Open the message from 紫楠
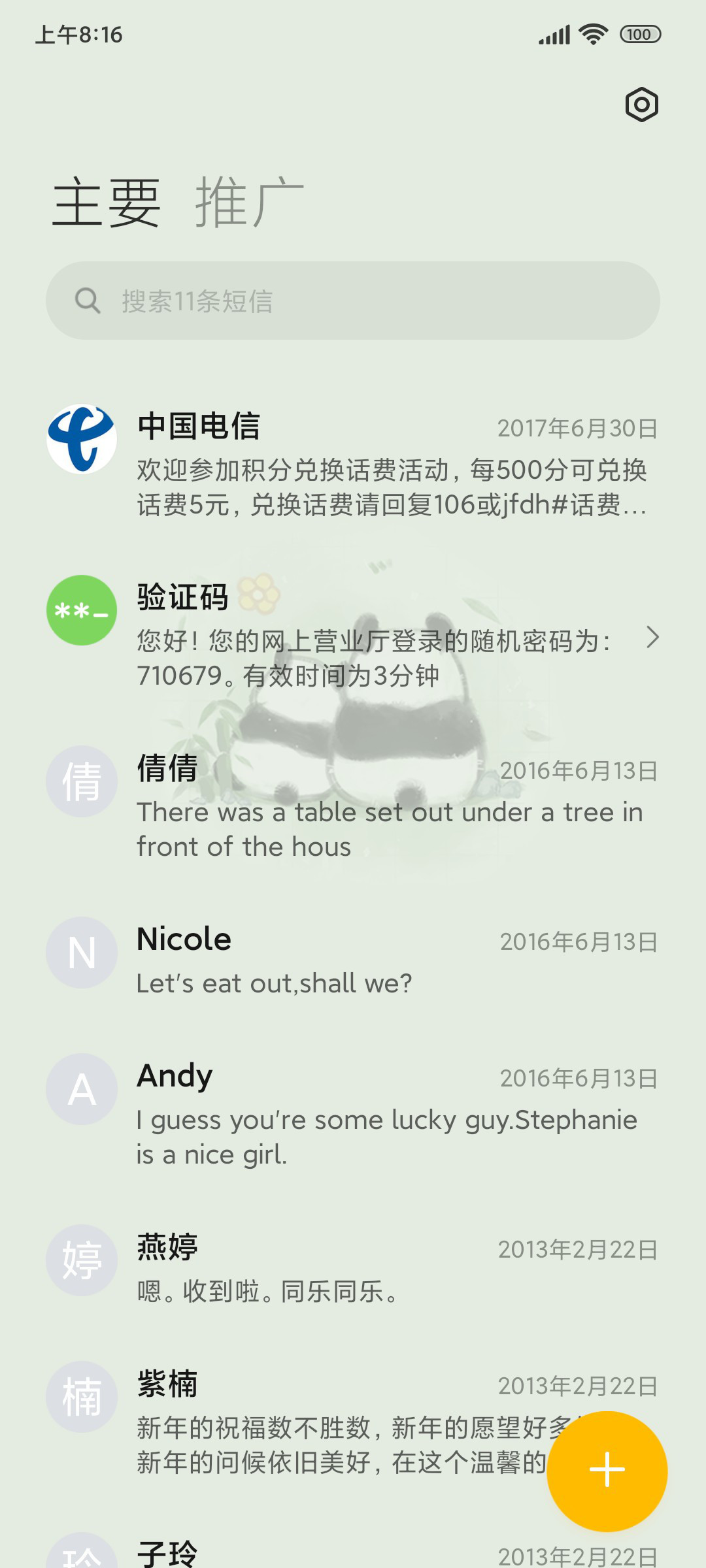The width and height of the screenshot is (706, 1568). tap(294, 1419)
